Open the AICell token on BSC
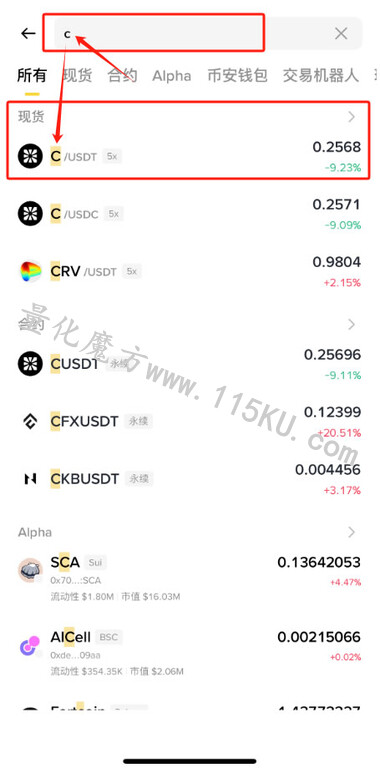 pyautogui.click(x=189, y=652)
